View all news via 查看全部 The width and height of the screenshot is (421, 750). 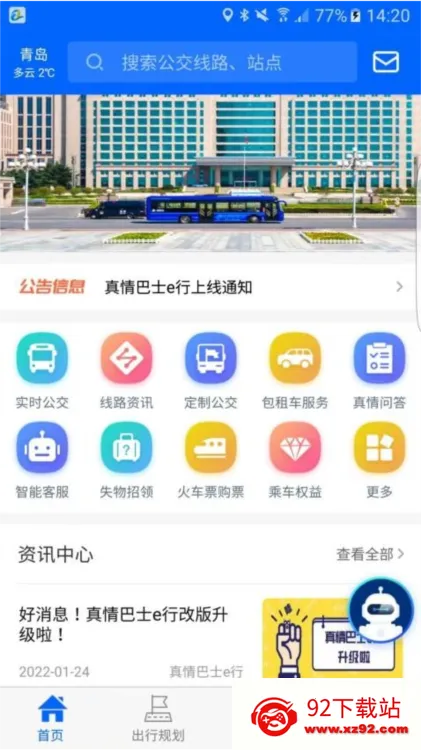(x=370, y=554)
